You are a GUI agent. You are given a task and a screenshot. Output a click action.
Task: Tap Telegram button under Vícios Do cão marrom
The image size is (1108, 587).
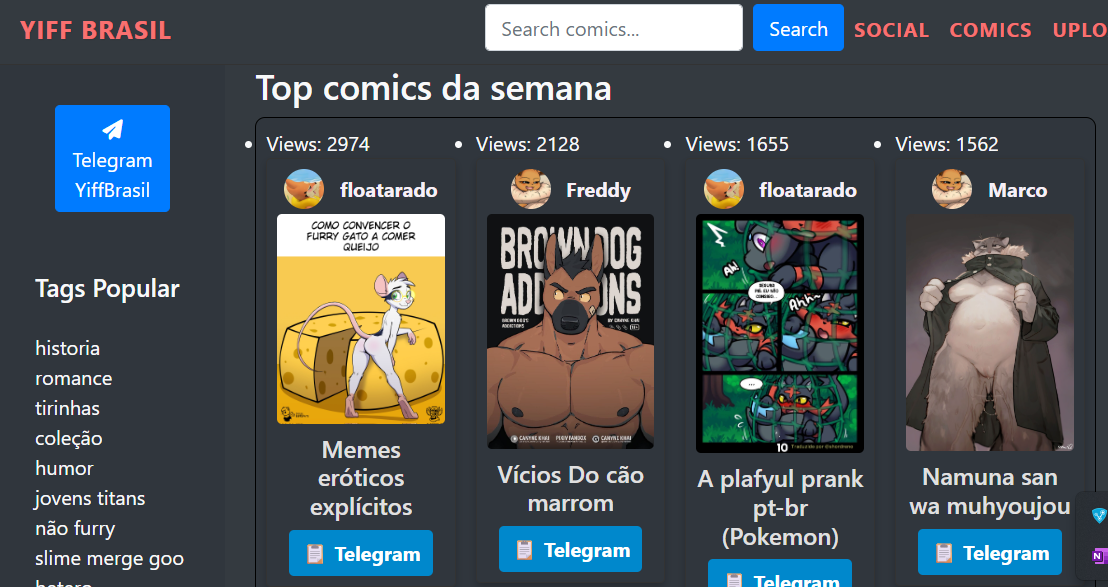(570, 550)
